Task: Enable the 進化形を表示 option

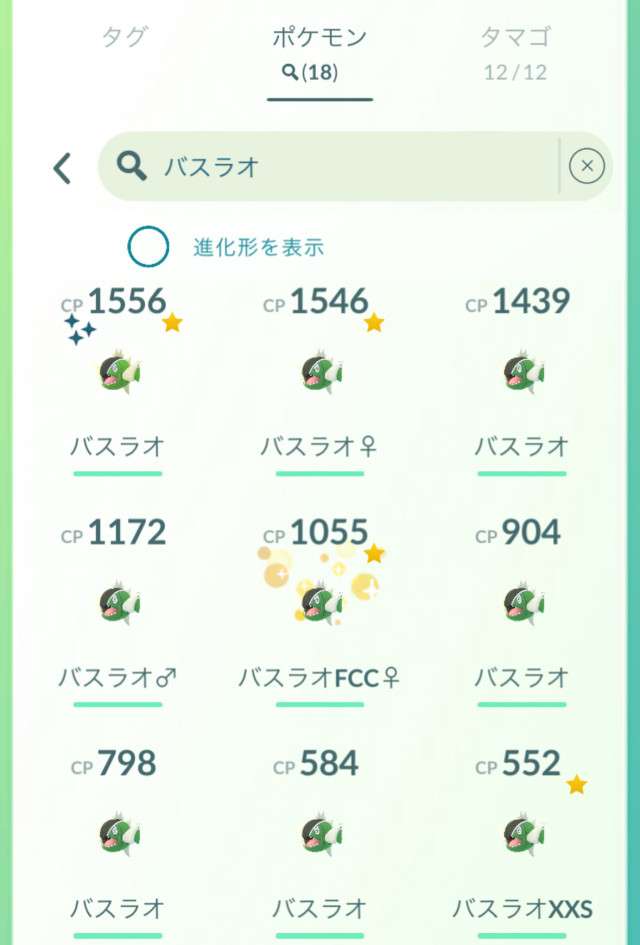Action: tap(149, 247)
